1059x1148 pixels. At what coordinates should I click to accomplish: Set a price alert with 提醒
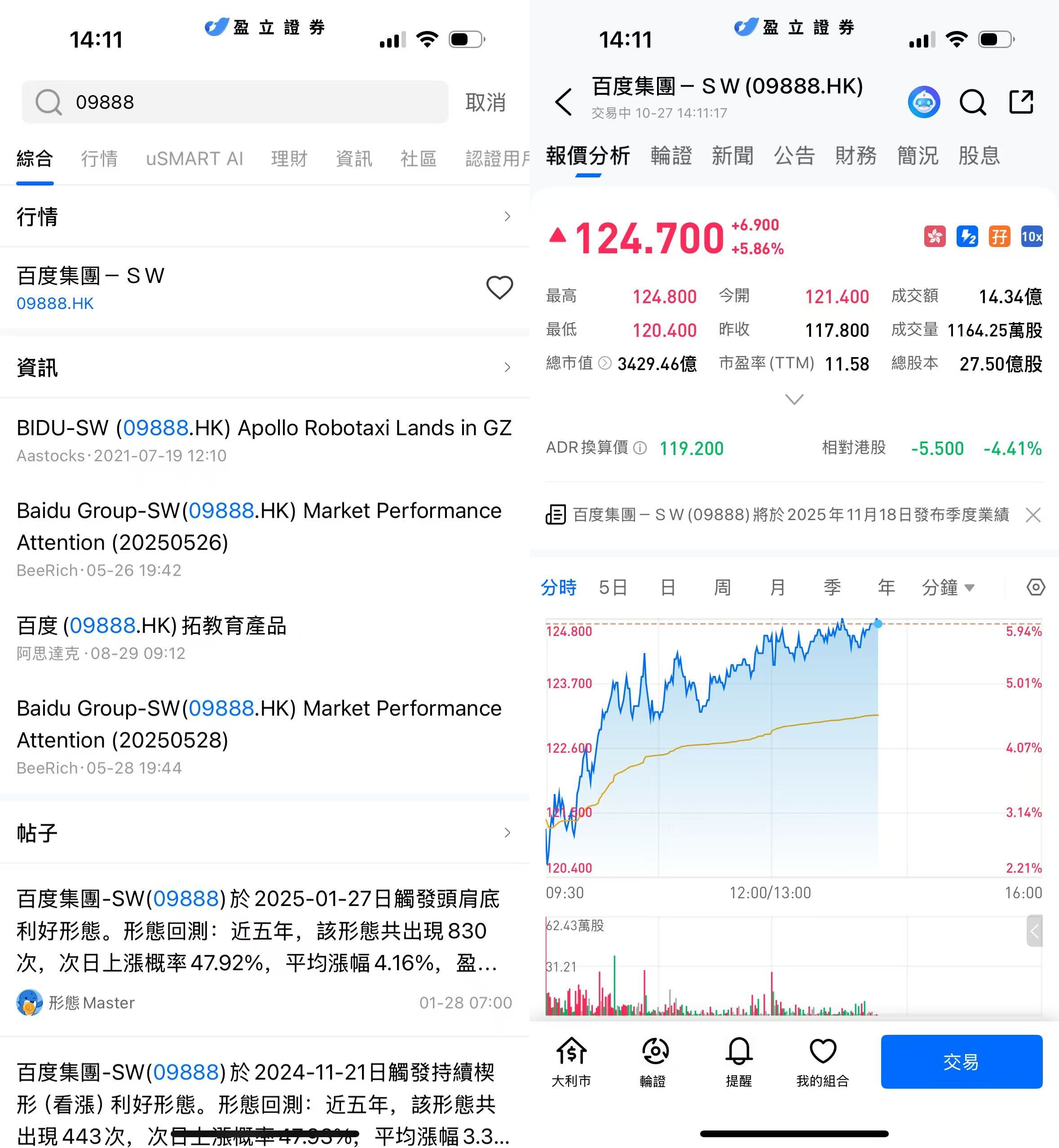[x=739, y=1061]
